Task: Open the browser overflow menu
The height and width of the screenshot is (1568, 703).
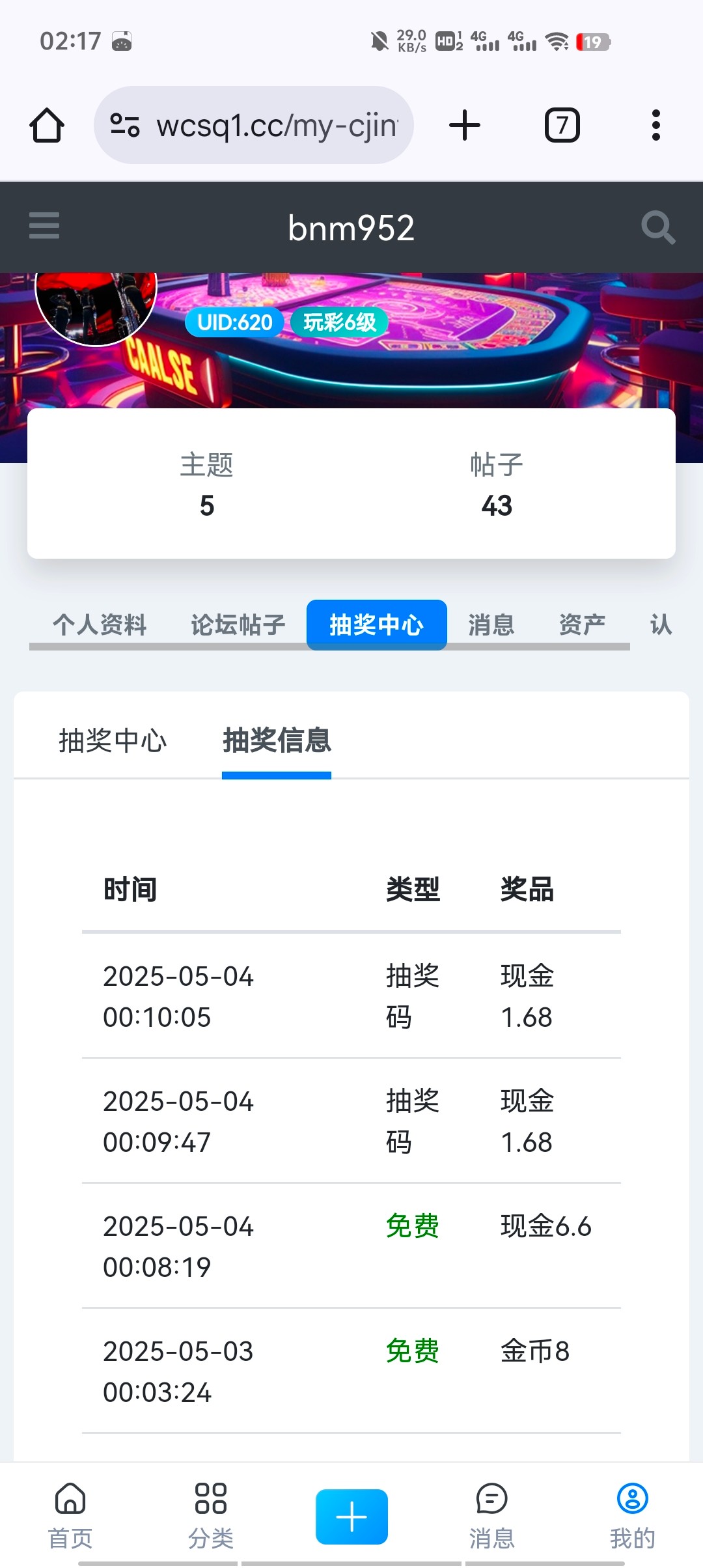Action: point(656,125)
